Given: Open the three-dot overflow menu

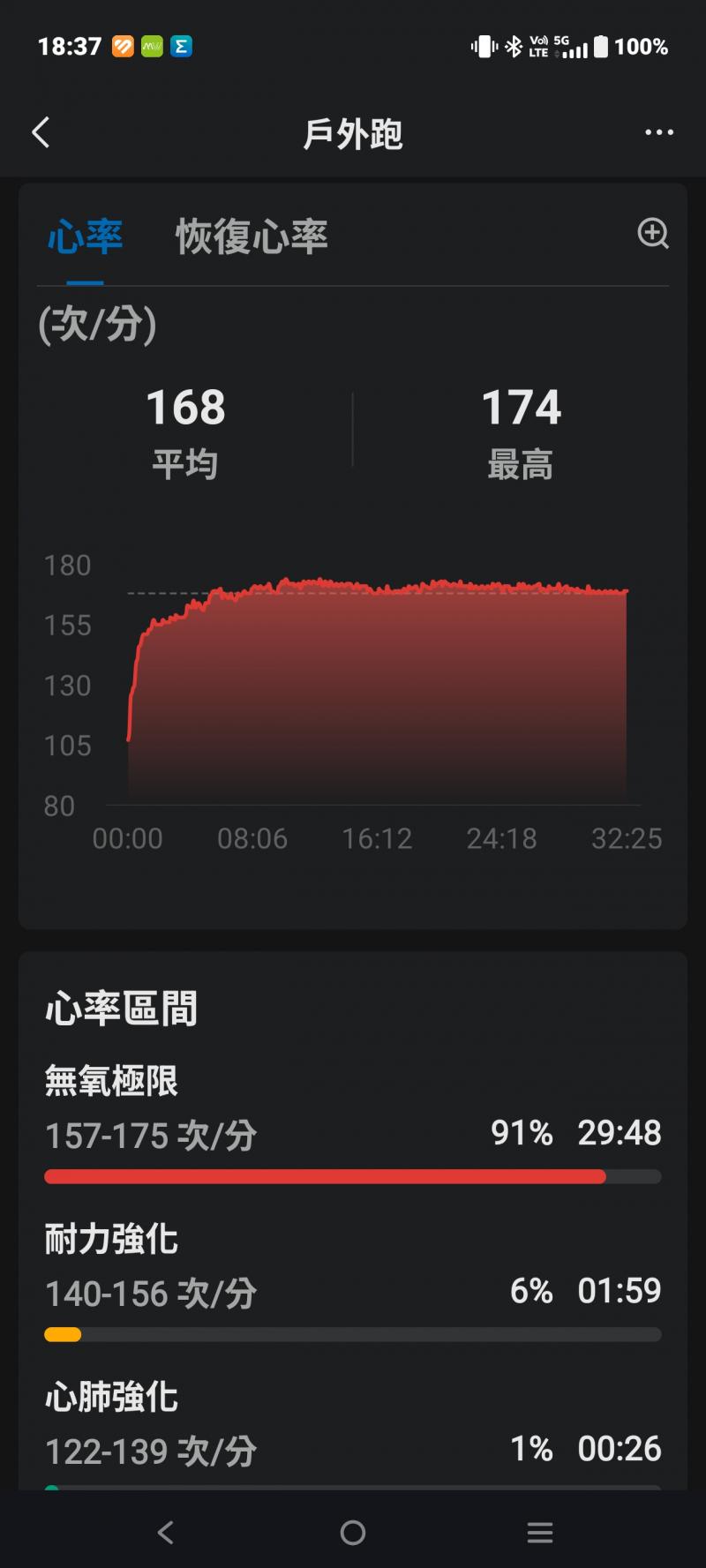Looking at the screenshot, I should tap(658, 133).
